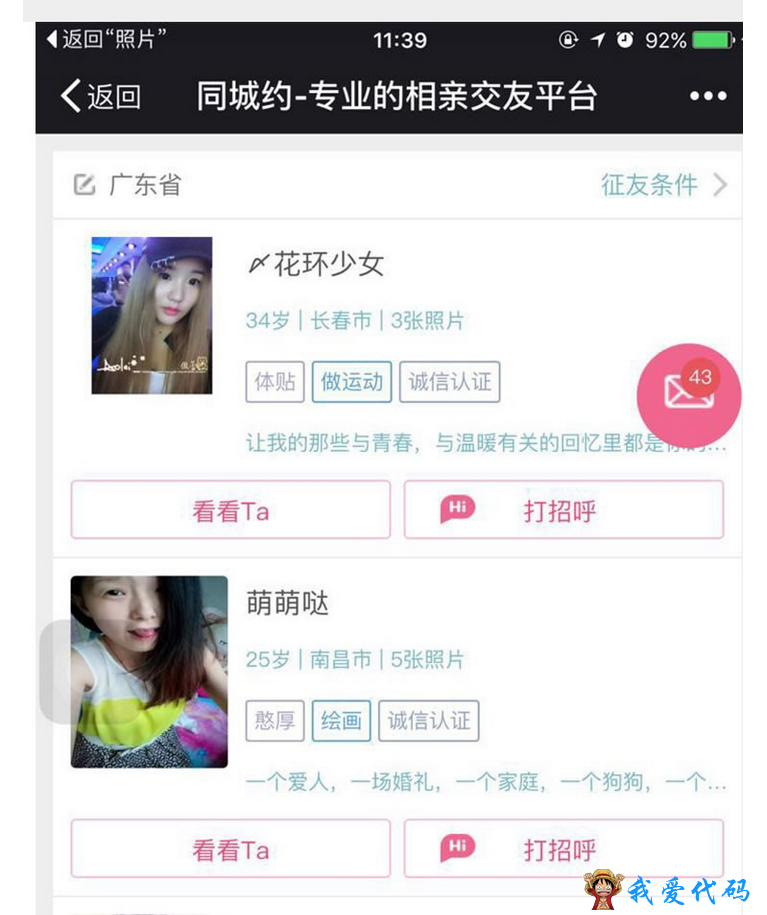Open the three-dot overflow menu
Screen dimensions: 767x915
[x=707, y=96]
